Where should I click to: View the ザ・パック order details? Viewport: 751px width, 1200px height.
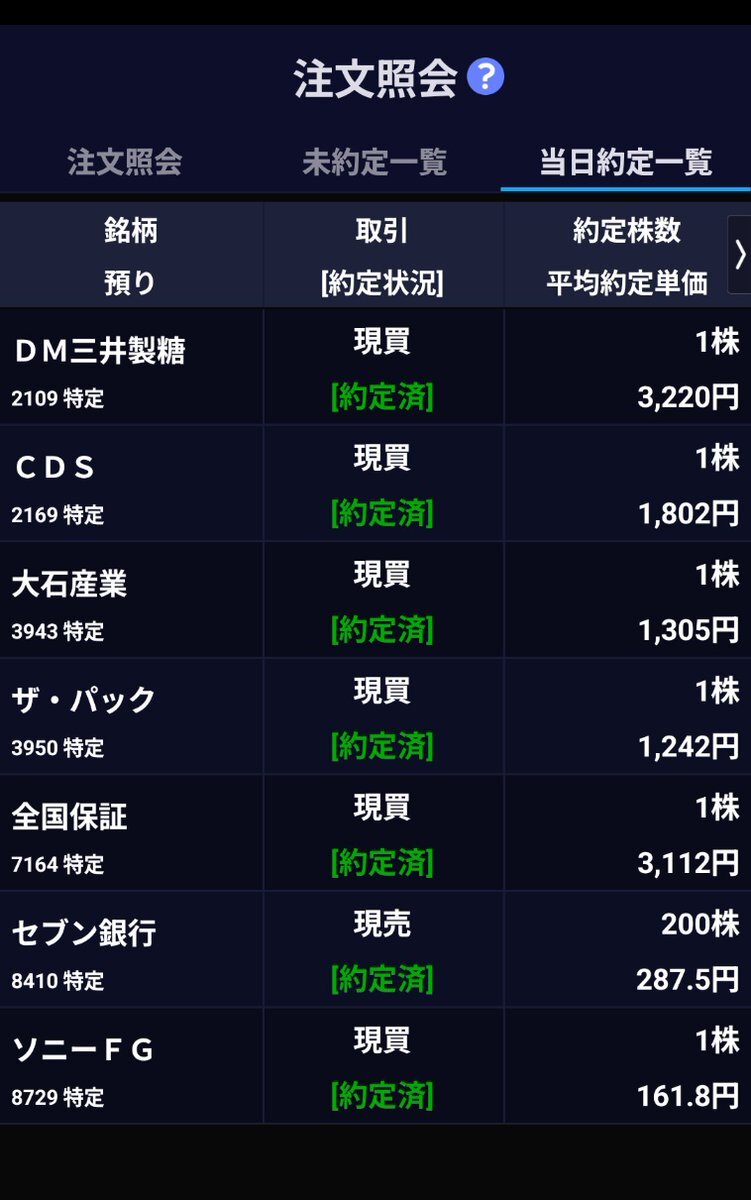[375, 716]
